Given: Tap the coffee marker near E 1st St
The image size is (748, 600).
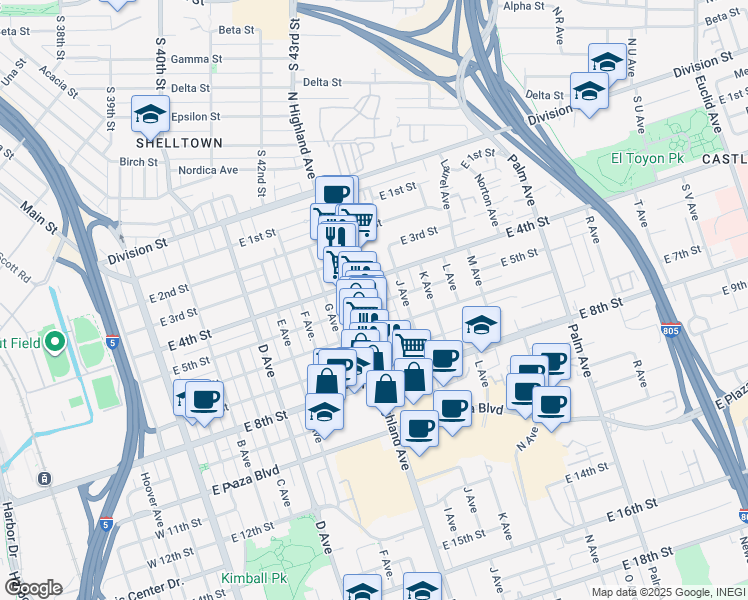Looking at the screenshot, I should point(335,193).
